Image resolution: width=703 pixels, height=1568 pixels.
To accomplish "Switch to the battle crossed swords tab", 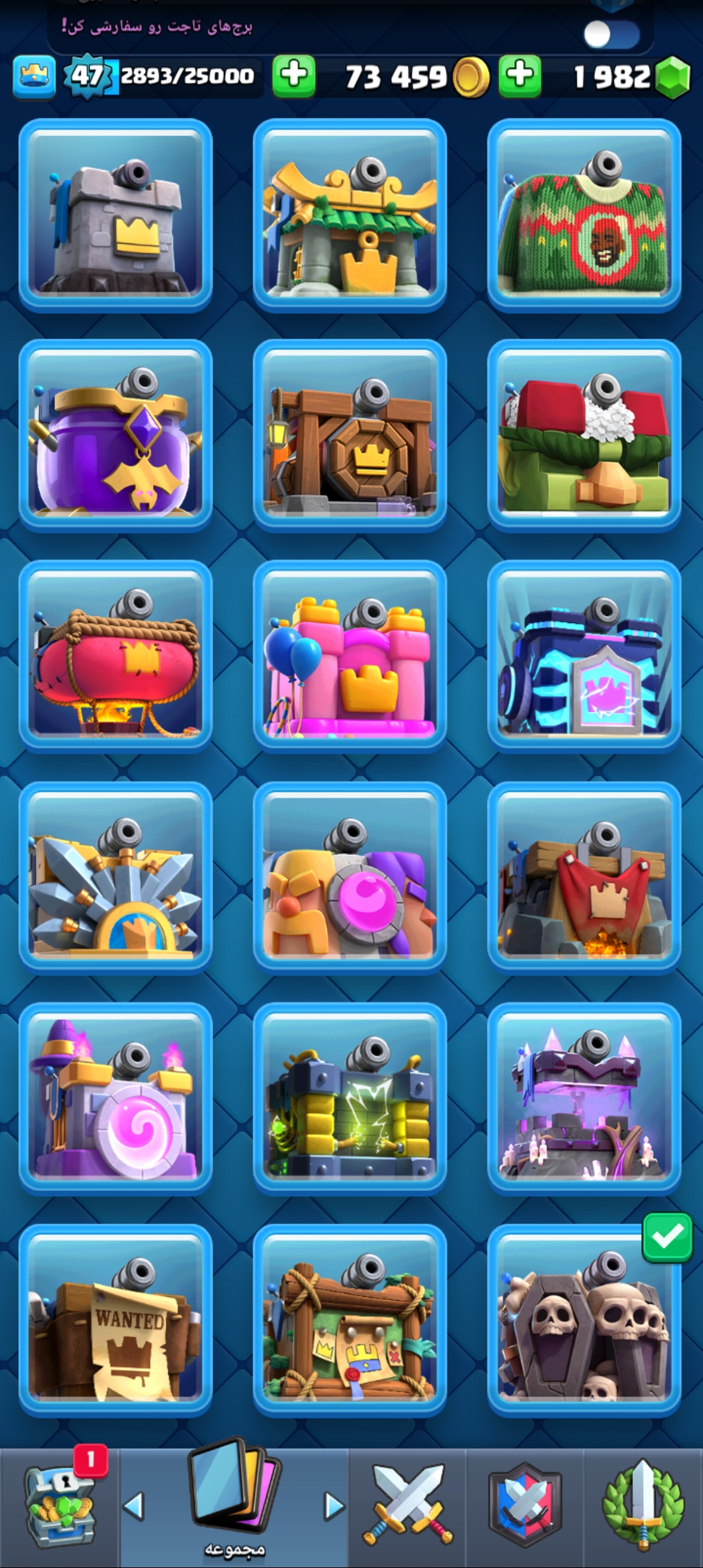I will point(407,1505).
